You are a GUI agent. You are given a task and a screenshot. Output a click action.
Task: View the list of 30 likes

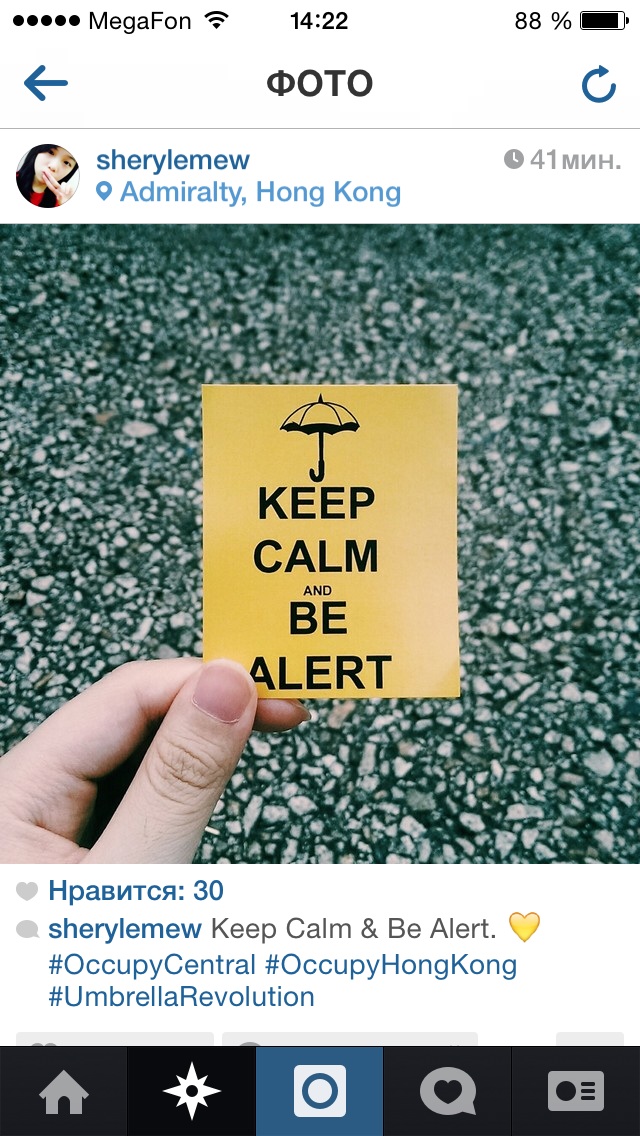click(x=136, y=890)
